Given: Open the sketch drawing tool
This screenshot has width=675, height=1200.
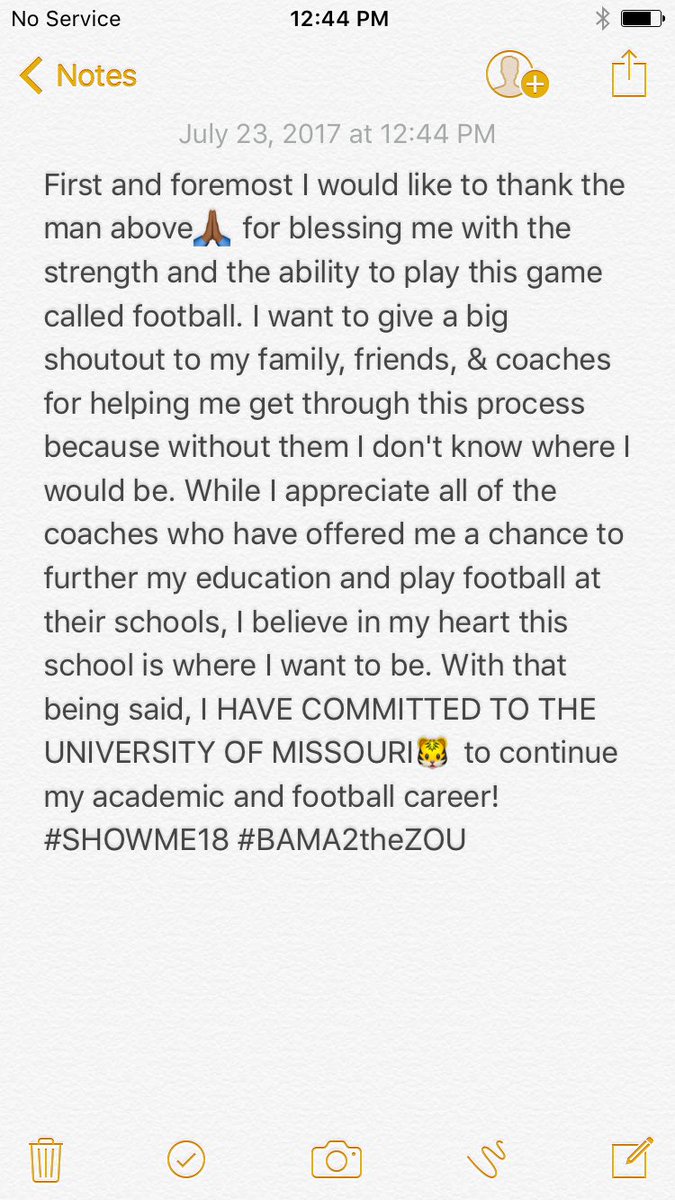Looking at the screenshot, I should pyautogui.click(x=487, y=1160).
